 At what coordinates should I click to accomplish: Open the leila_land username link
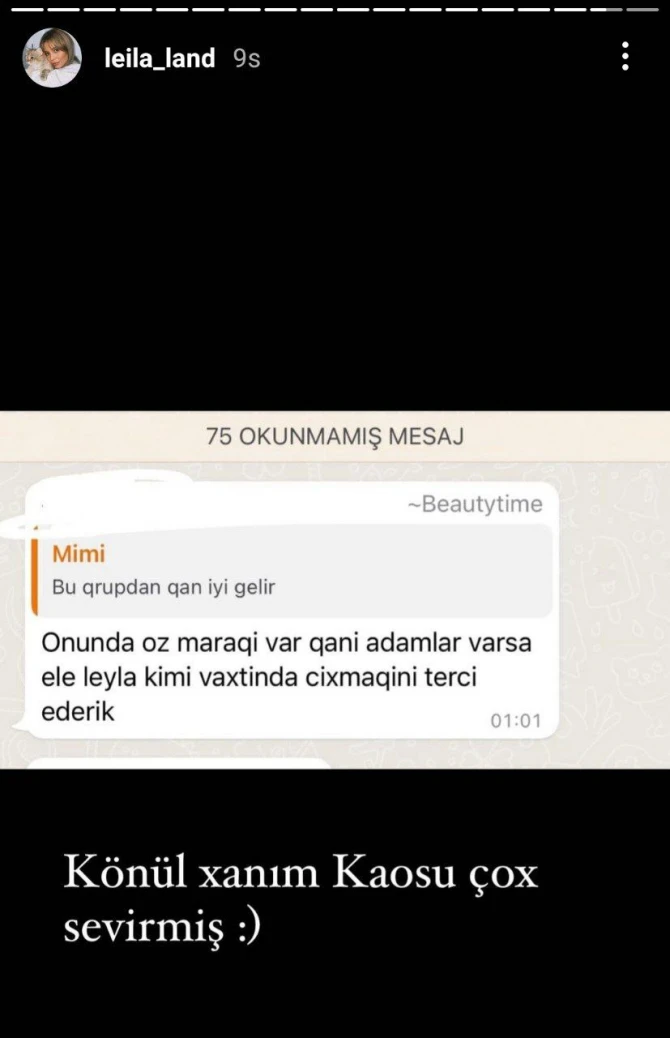(x=159, y=59)
